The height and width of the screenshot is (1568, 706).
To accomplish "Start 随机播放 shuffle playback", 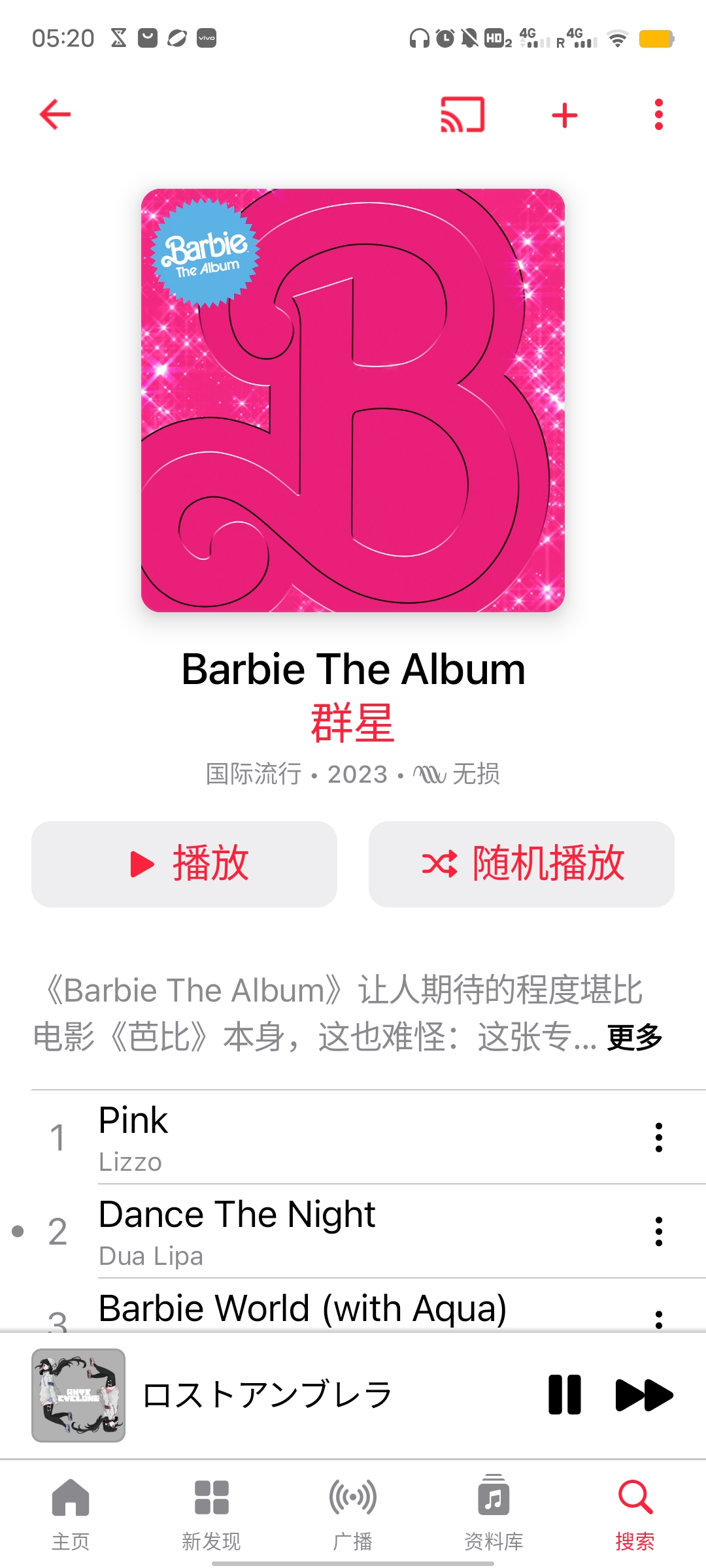I will coord(522,864).
